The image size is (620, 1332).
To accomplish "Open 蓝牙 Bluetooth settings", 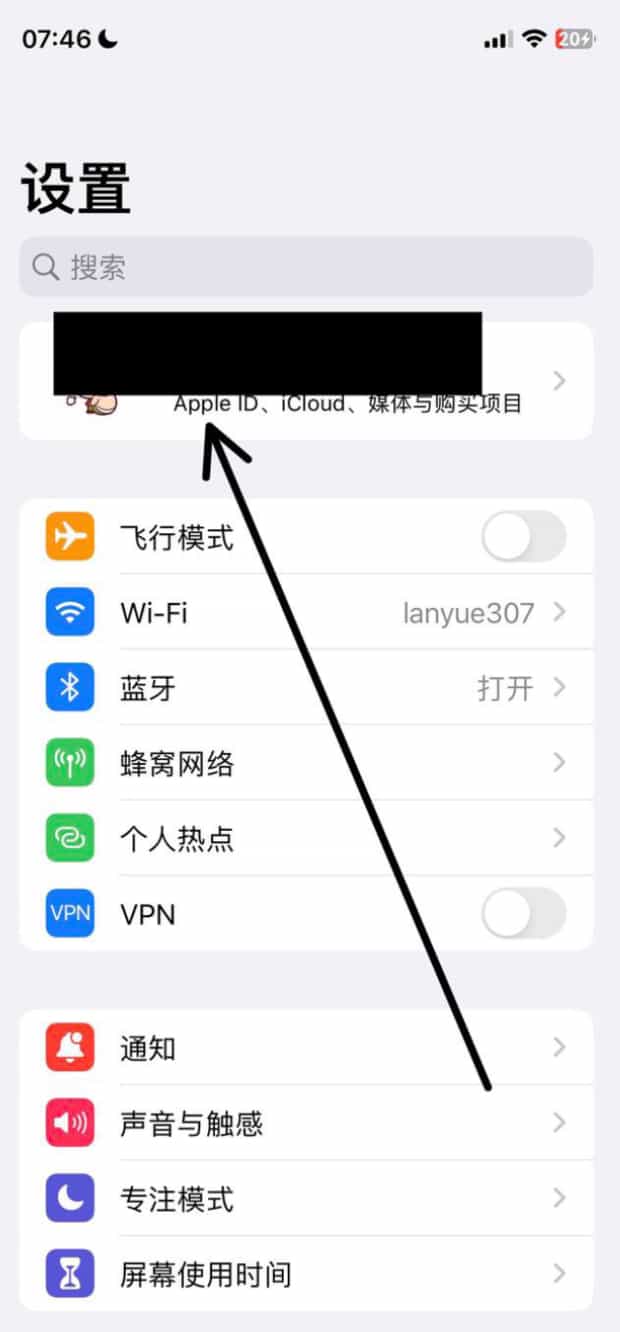I will point(305,688).
